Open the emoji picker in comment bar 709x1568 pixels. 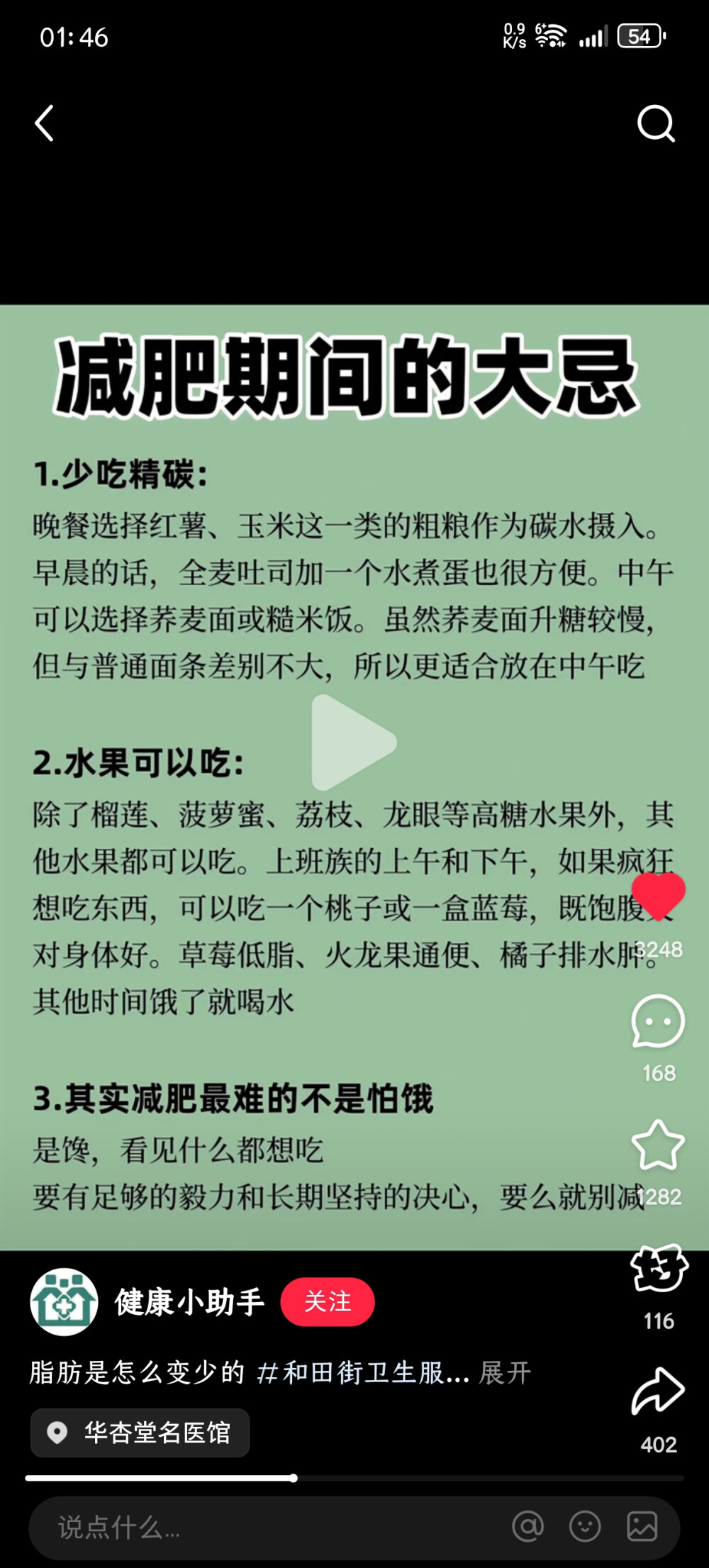pyautogui.click(x=585, y=1527)
